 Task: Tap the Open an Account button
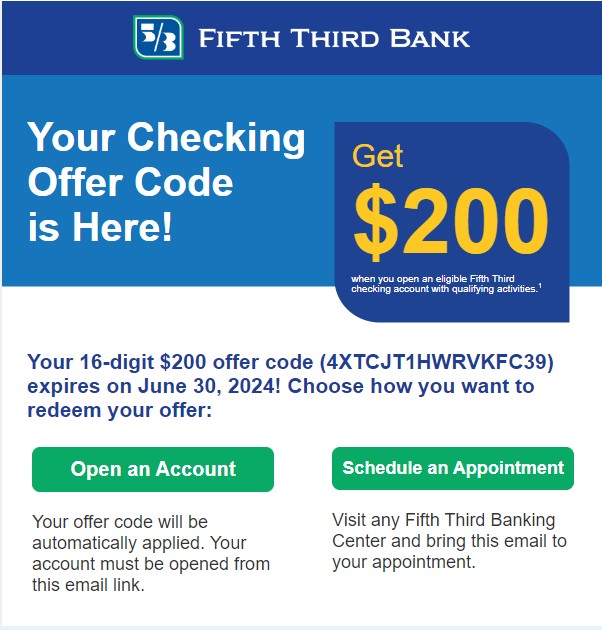point(153,469)
